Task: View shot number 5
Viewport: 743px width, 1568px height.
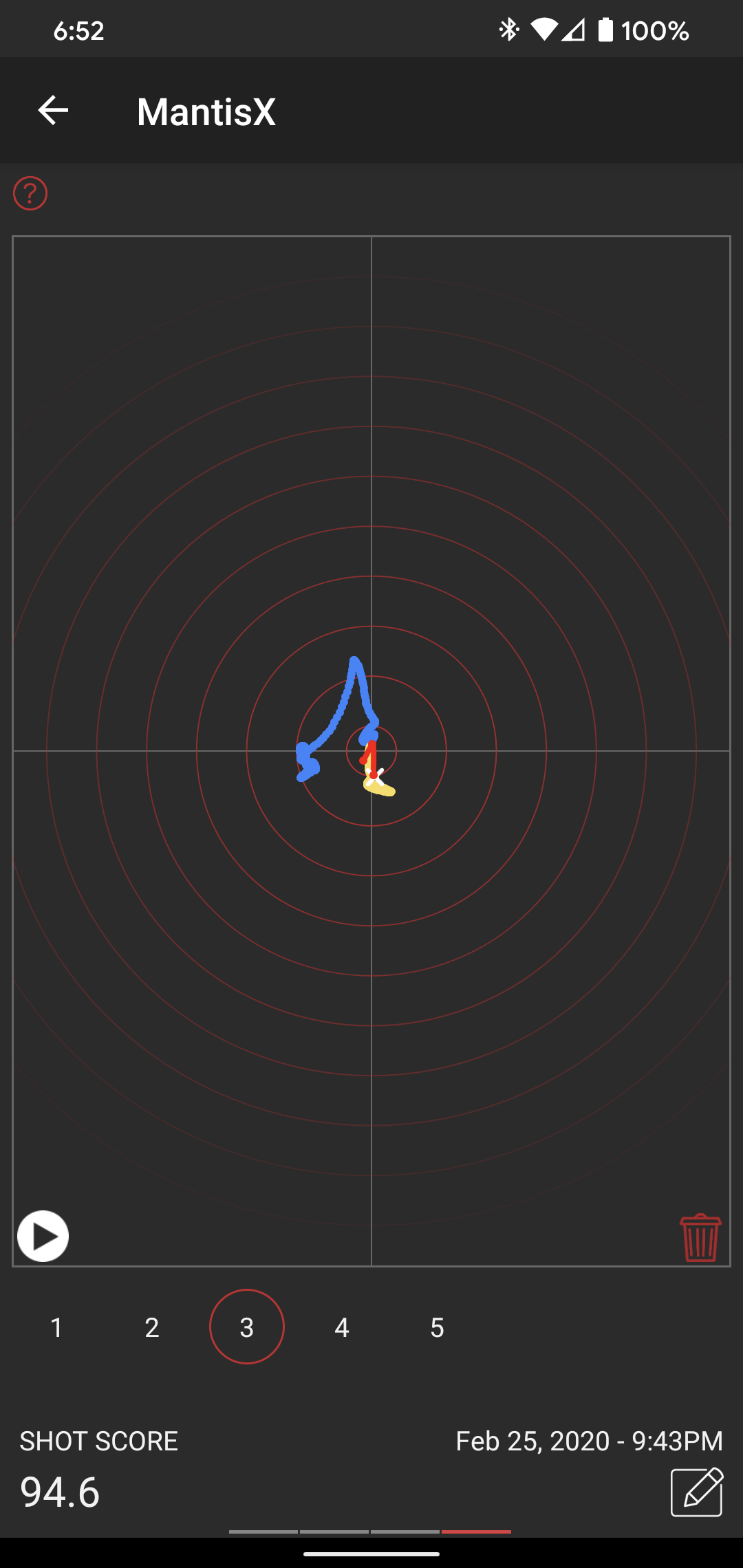Action: (437, 1327)
